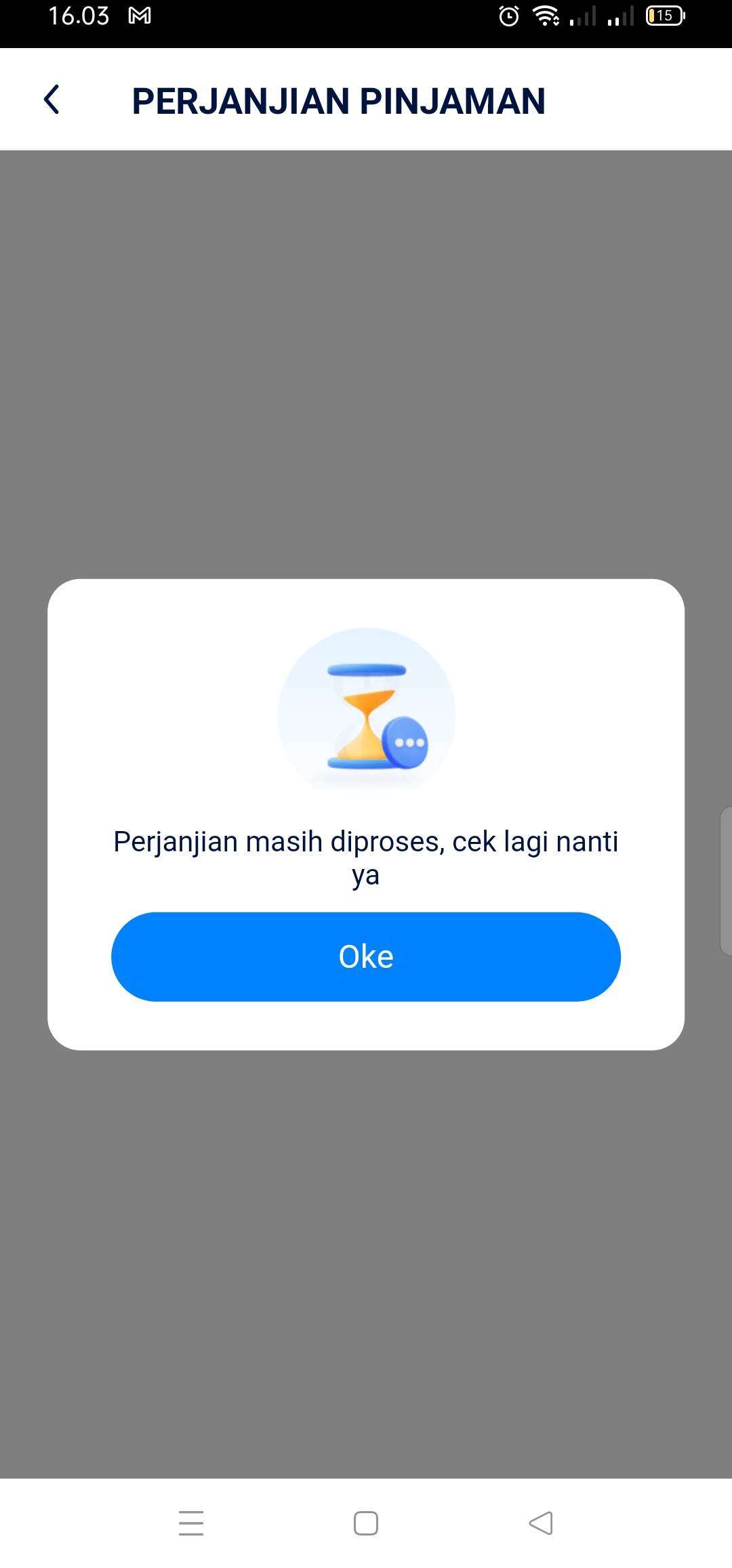Tap Oke to dismiss the dialog
Screen dimensions: 732x1568
pos(366,956)
